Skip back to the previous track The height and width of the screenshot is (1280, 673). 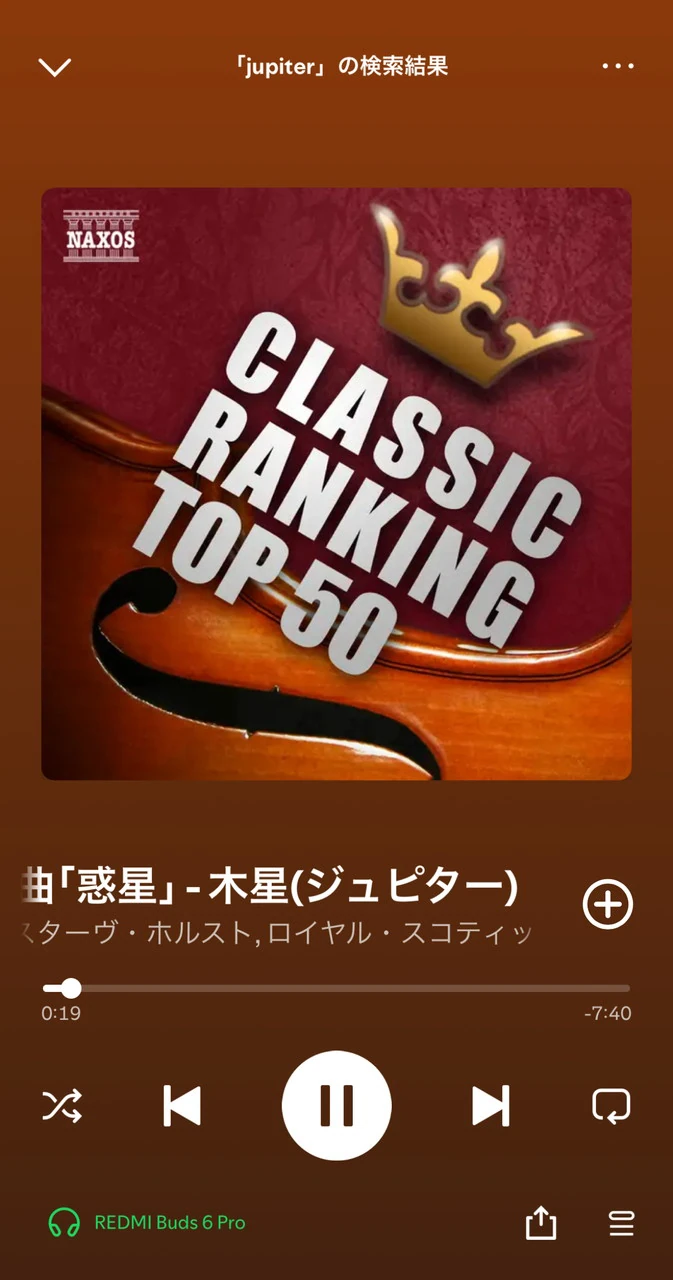[x=182, y=1106]
